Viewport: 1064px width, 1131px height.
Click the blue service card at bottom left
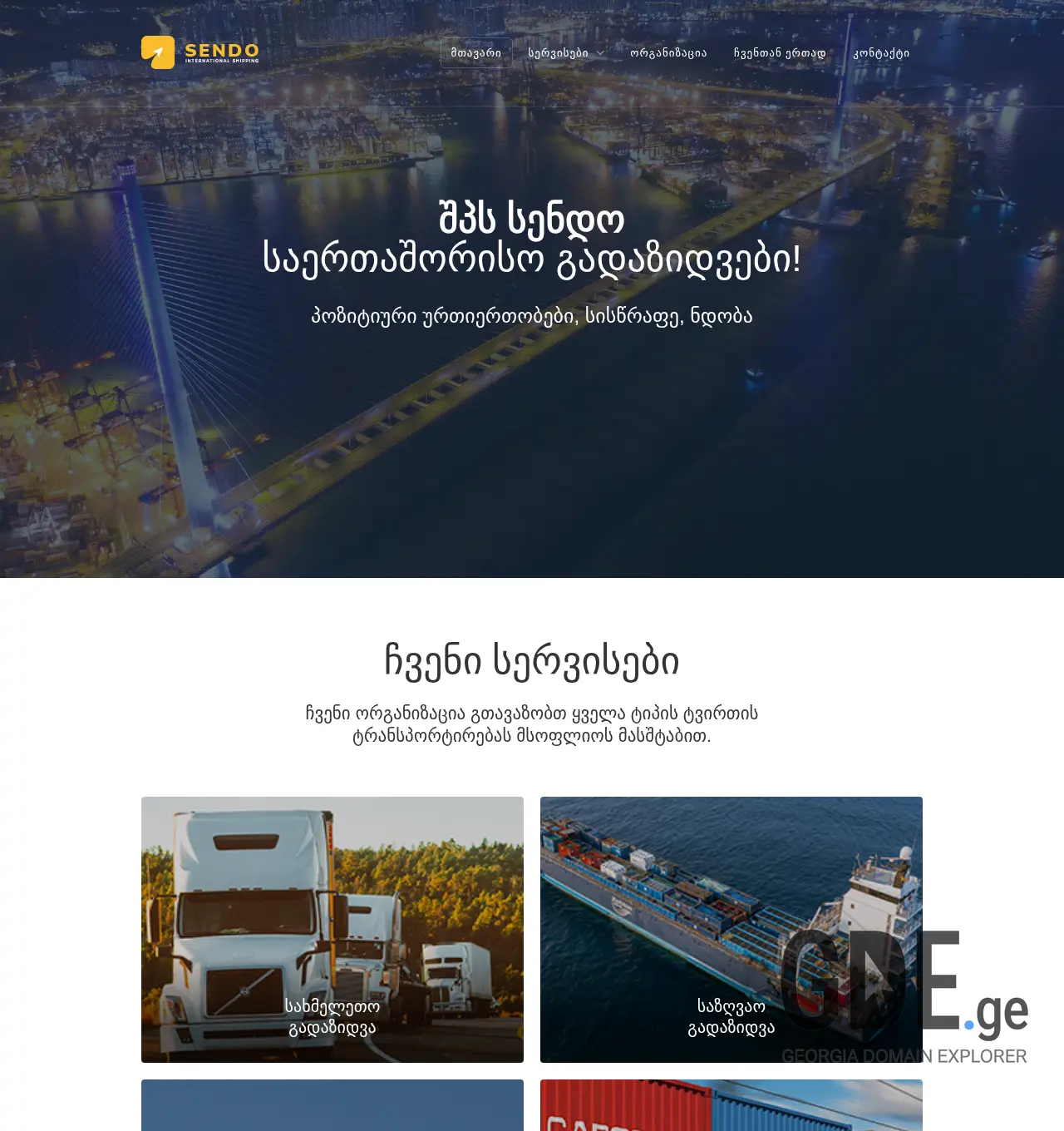(332, 1106)
